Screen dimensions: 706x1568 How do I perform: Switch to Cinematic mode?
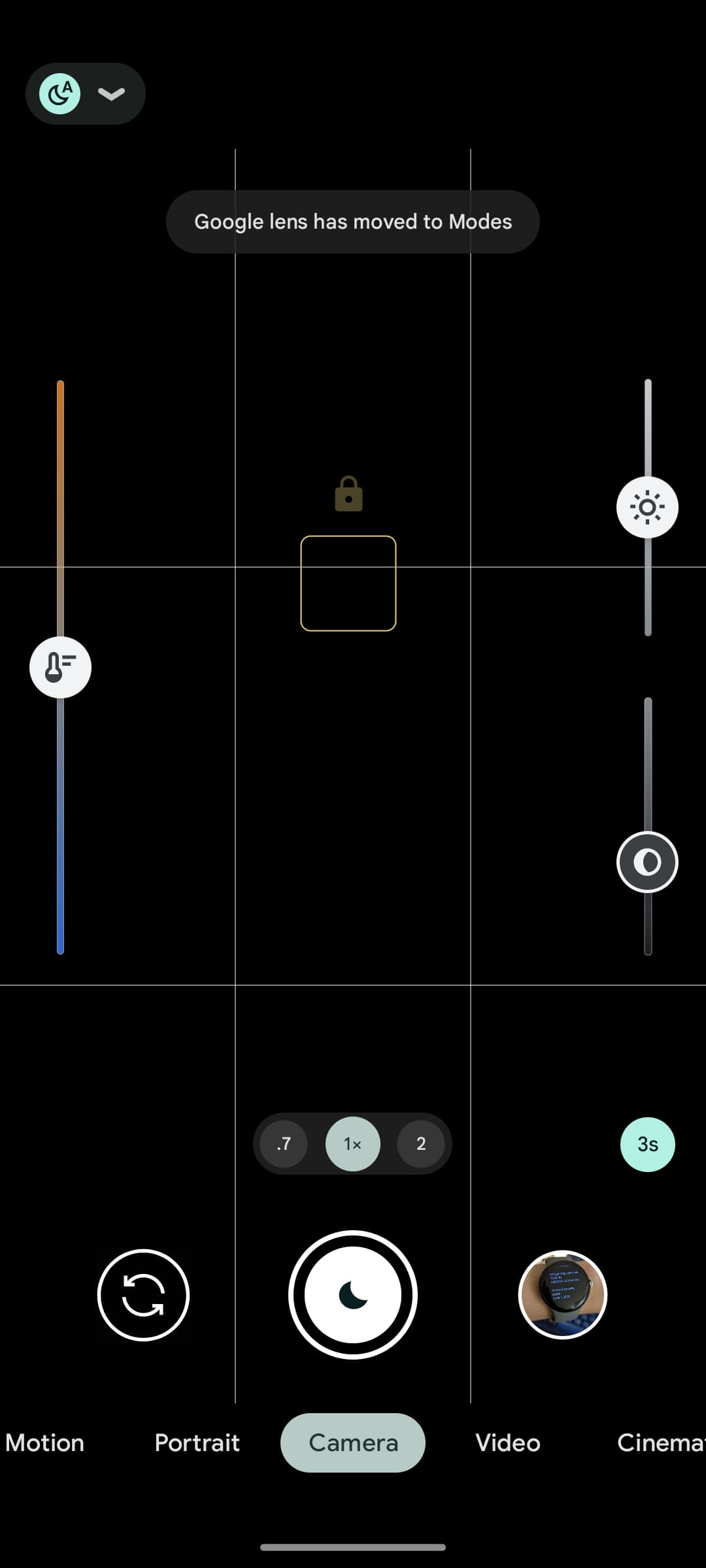[660, 1443]
